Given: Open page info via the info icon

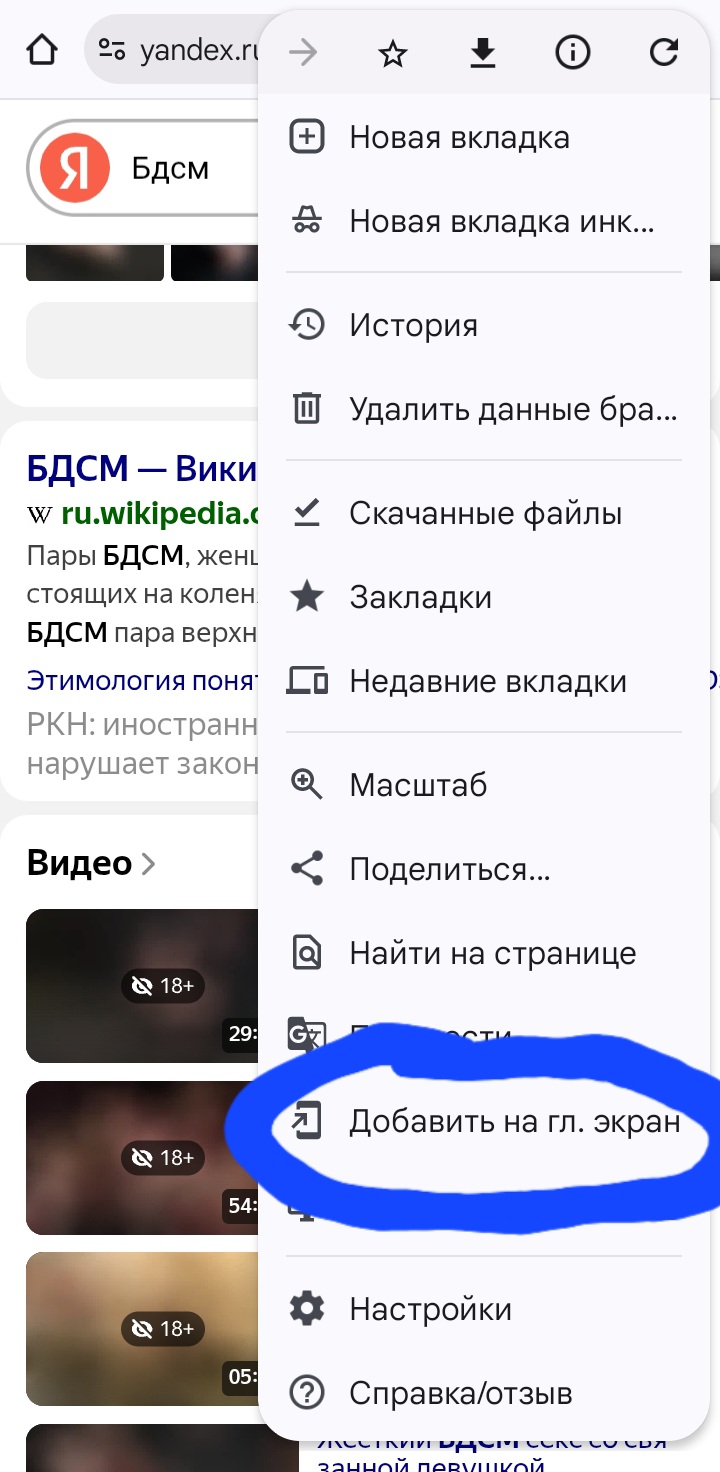Looking at the screenshot, I should tap(573, 53).
